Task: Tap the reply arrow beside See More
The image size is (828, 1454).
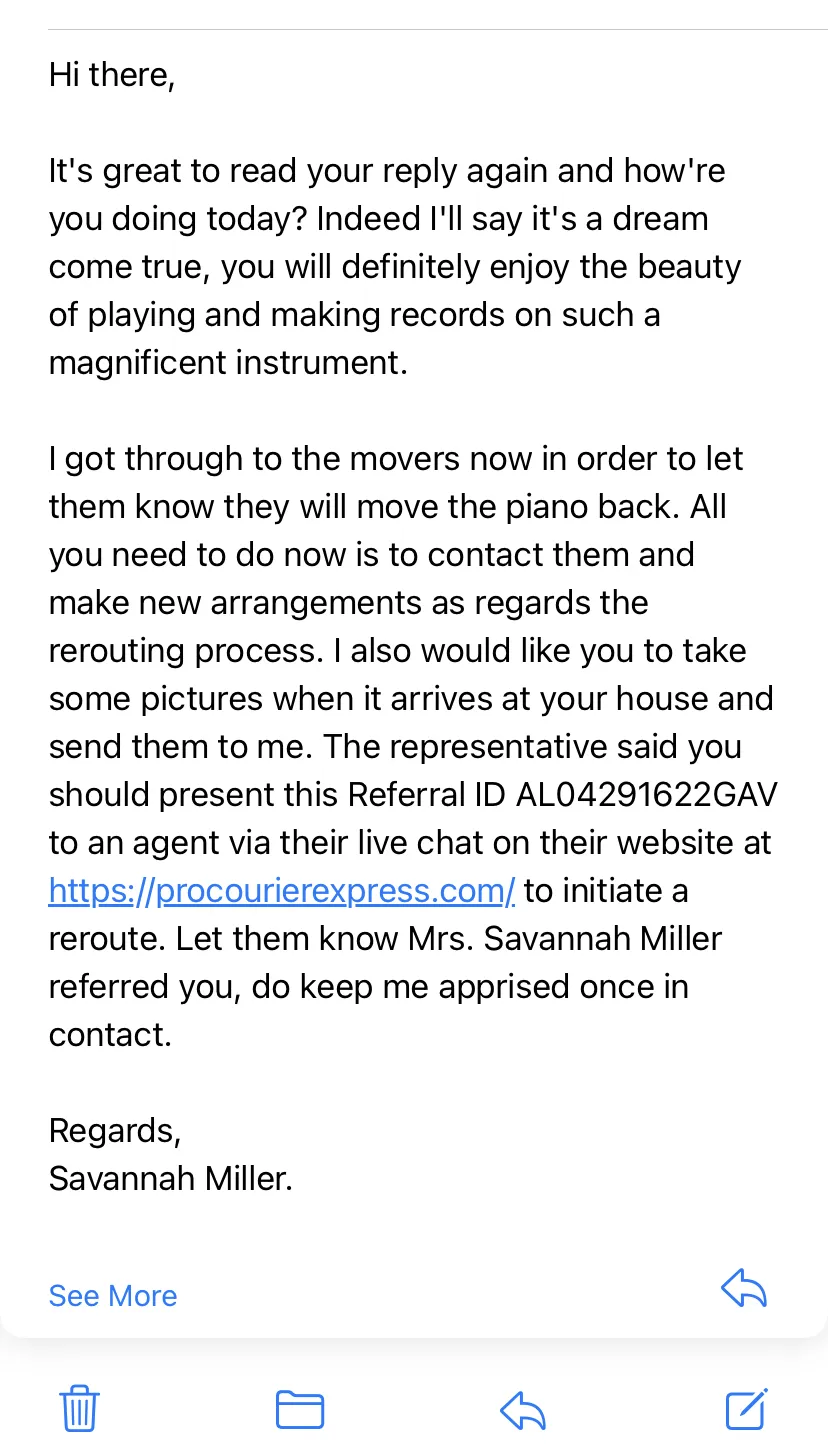Action: click(x=744, y=1289)
